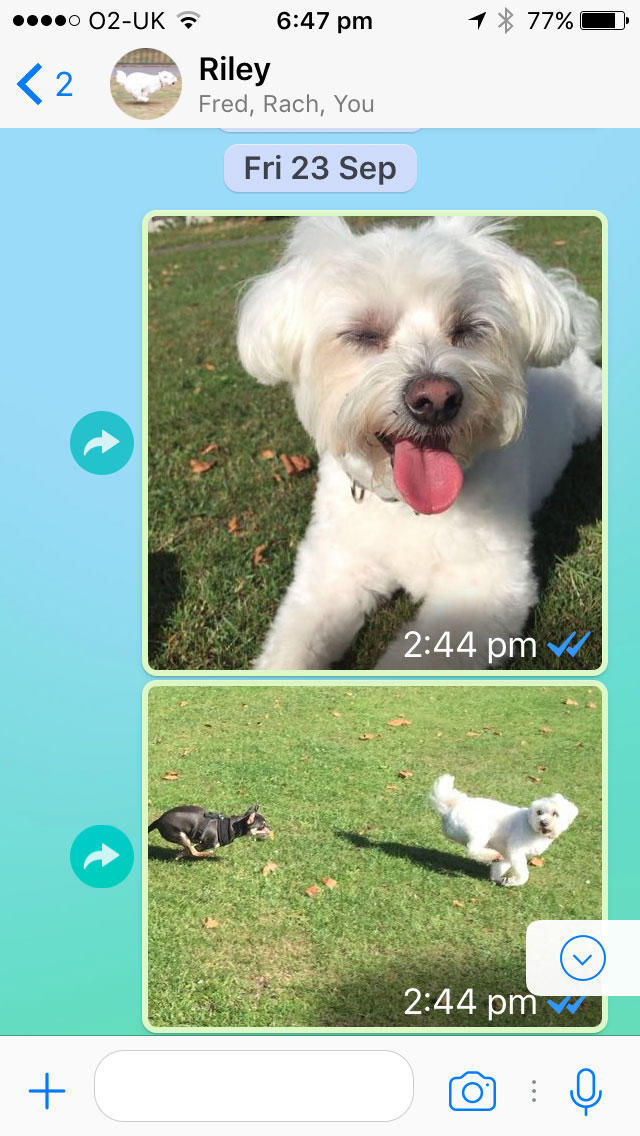Jump to the latest messages with down arrow
Viewport: 640px width, 1136px height.
583,959
